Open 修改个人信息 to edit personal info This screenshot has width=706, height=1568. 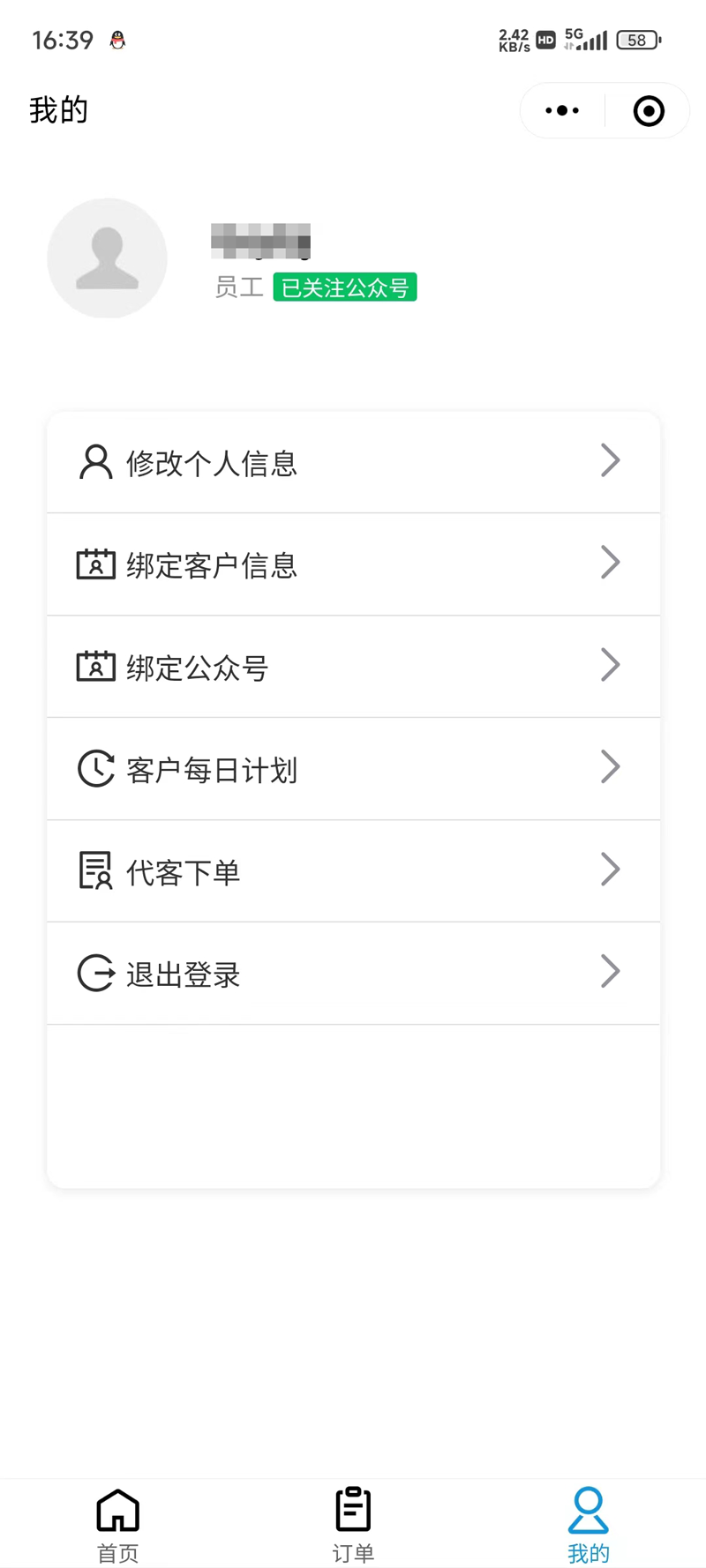(x=353, y=462)
